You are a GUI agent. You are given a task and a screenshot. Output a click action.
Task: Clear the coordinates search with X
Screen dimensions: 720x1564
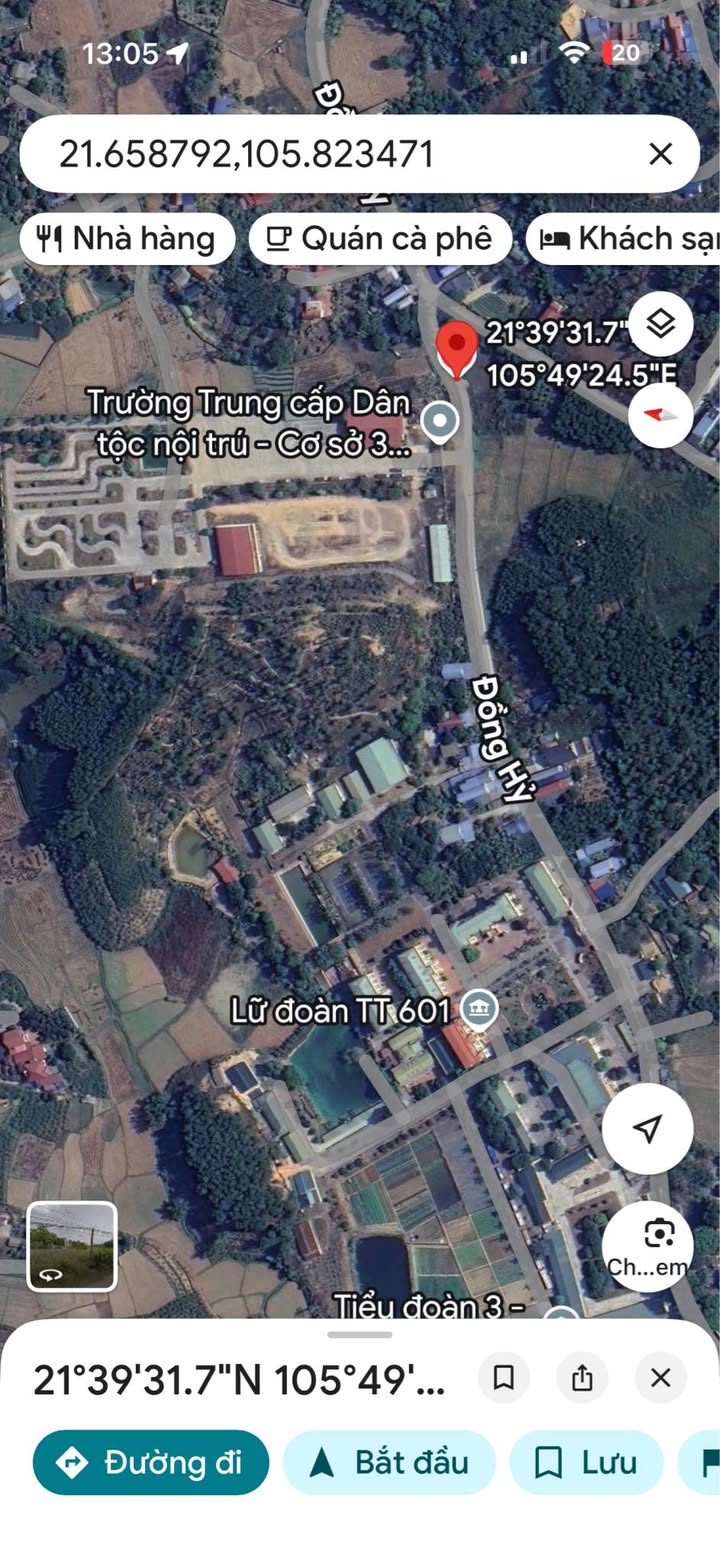[660, 154]
